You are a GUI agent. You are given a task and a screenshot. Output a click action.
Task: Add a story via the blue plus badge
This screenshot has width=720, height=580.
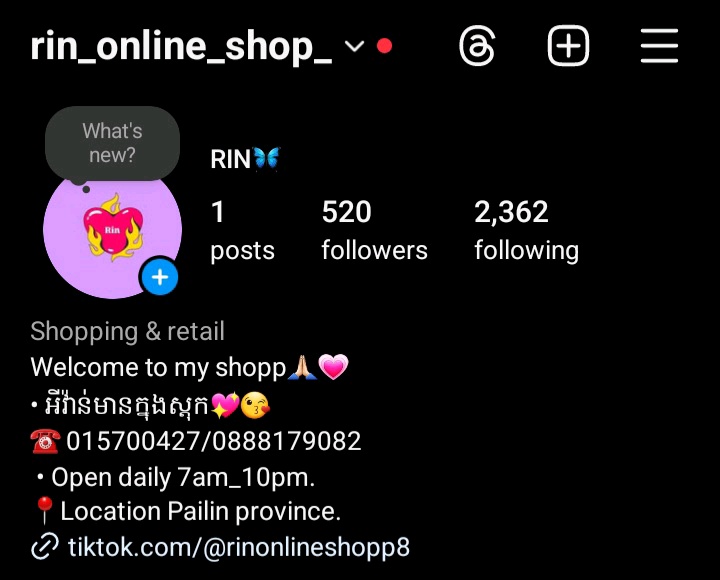coord(159,278)
